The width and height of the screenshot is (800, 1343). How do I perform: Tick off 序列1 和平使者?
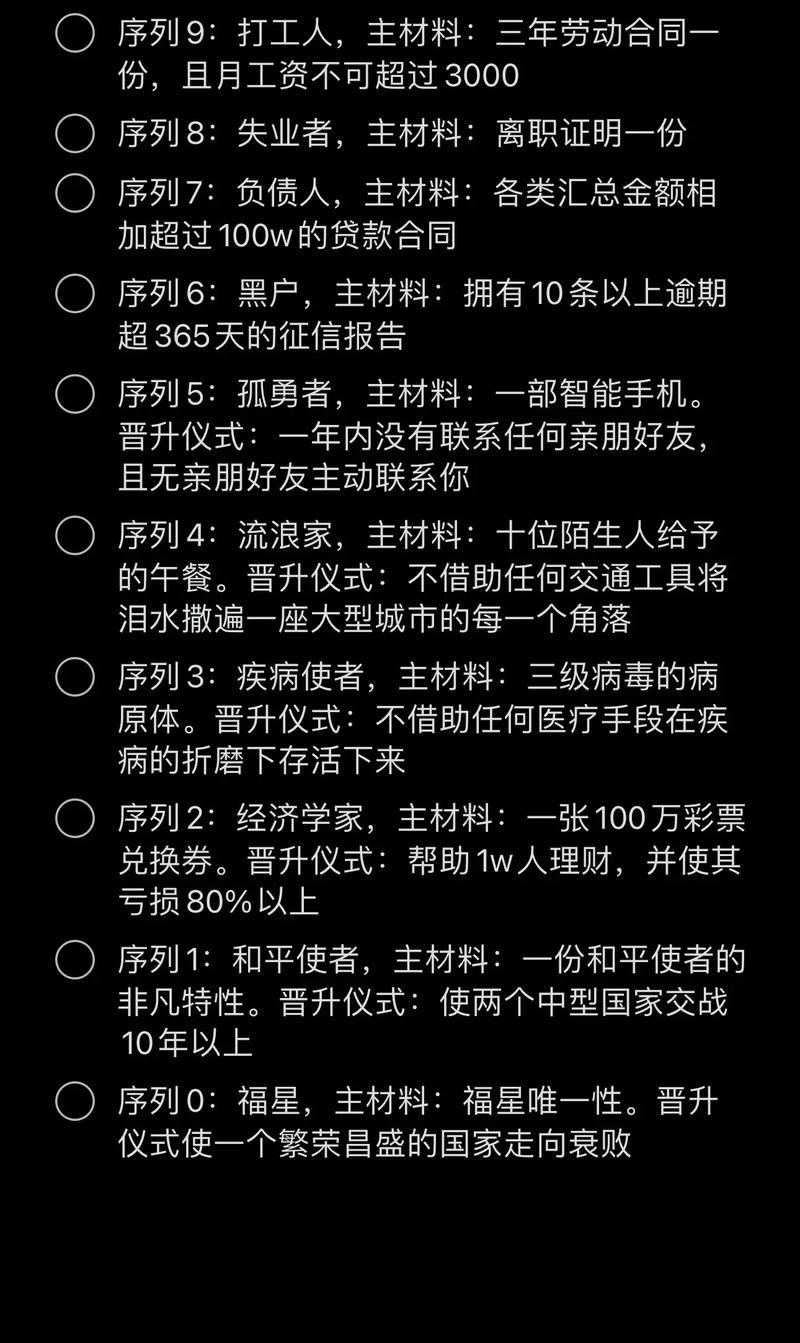pyautogui.click(x=75, y=960)
